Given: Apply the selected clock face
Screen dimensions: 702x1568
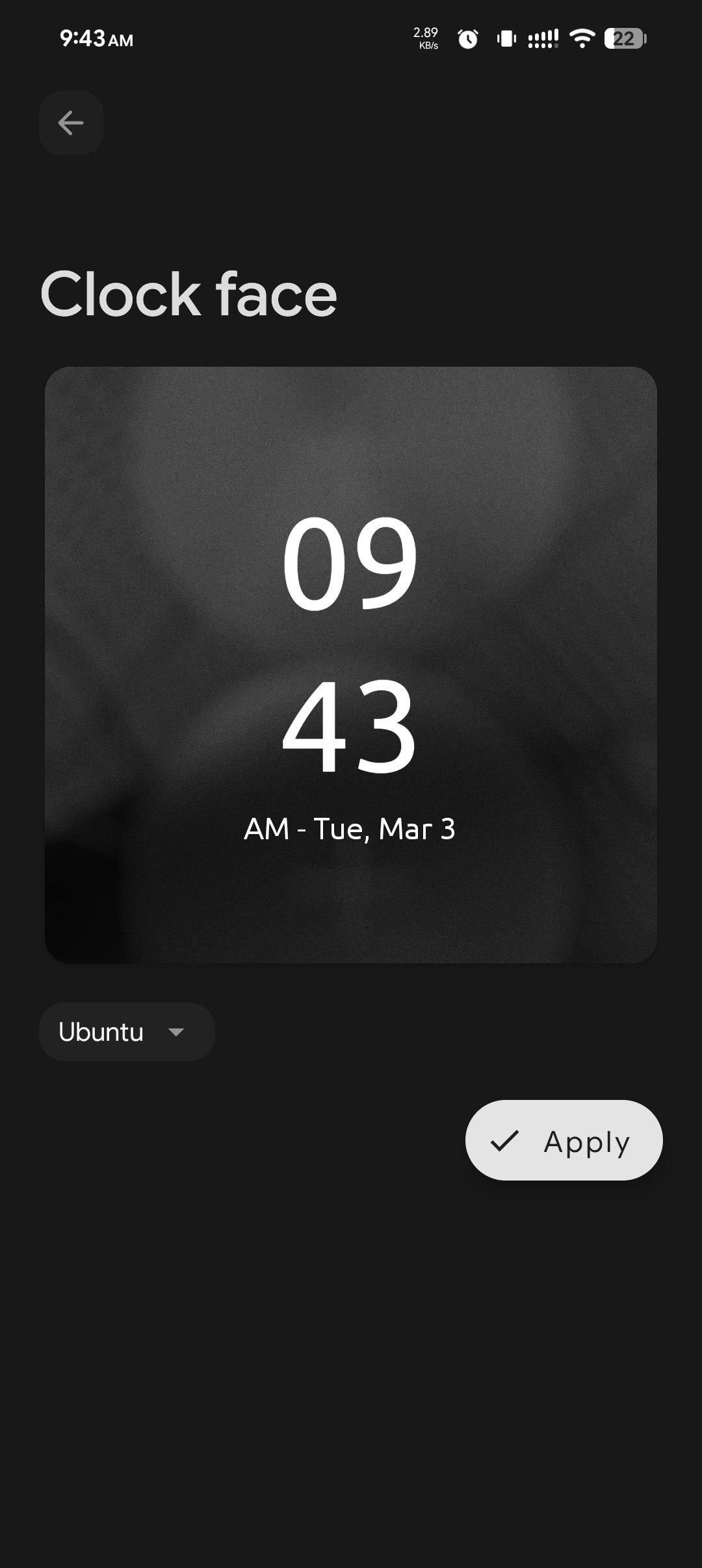Looking at the screenshot, I should 564,1140.
